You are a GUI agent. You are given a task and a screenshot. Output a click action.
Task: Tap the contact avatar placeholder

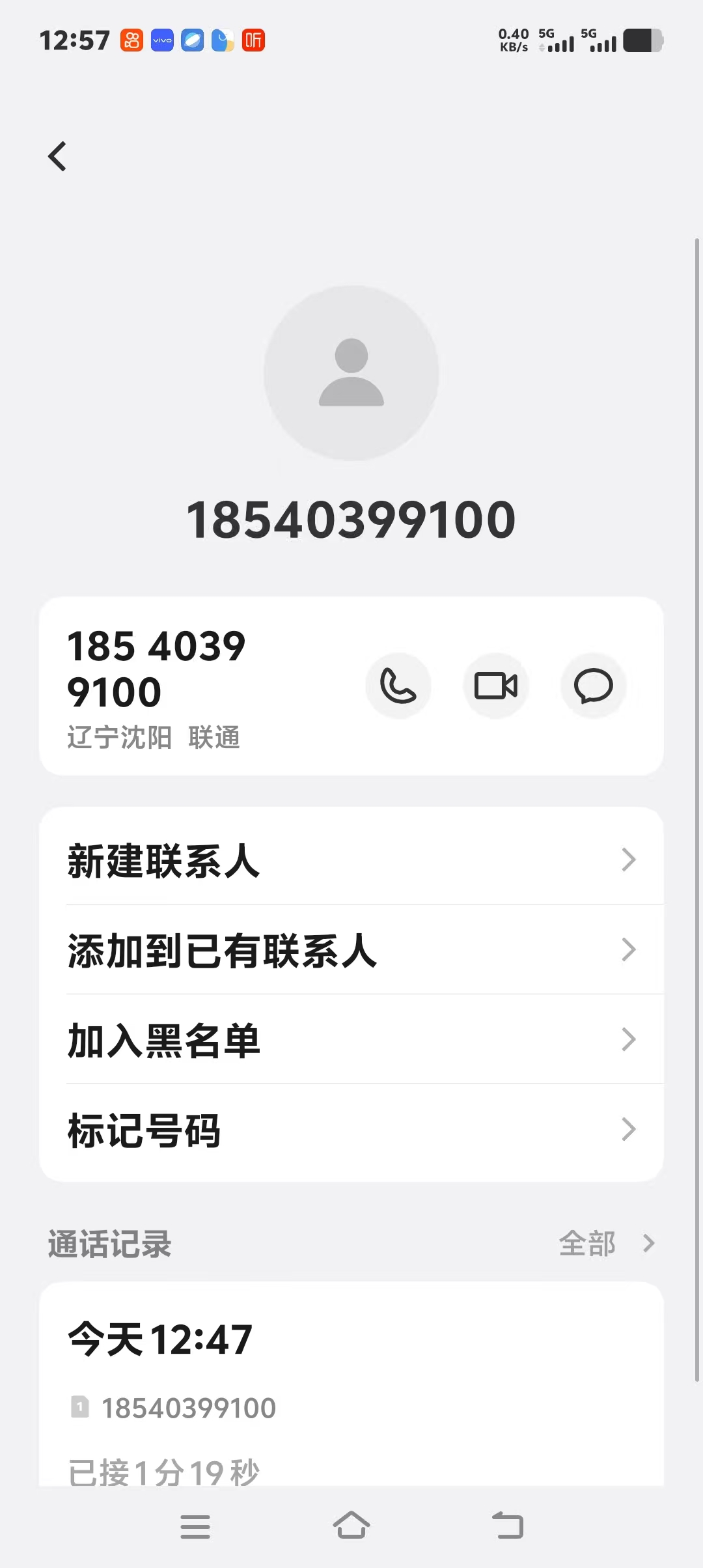tap(351, 372)
